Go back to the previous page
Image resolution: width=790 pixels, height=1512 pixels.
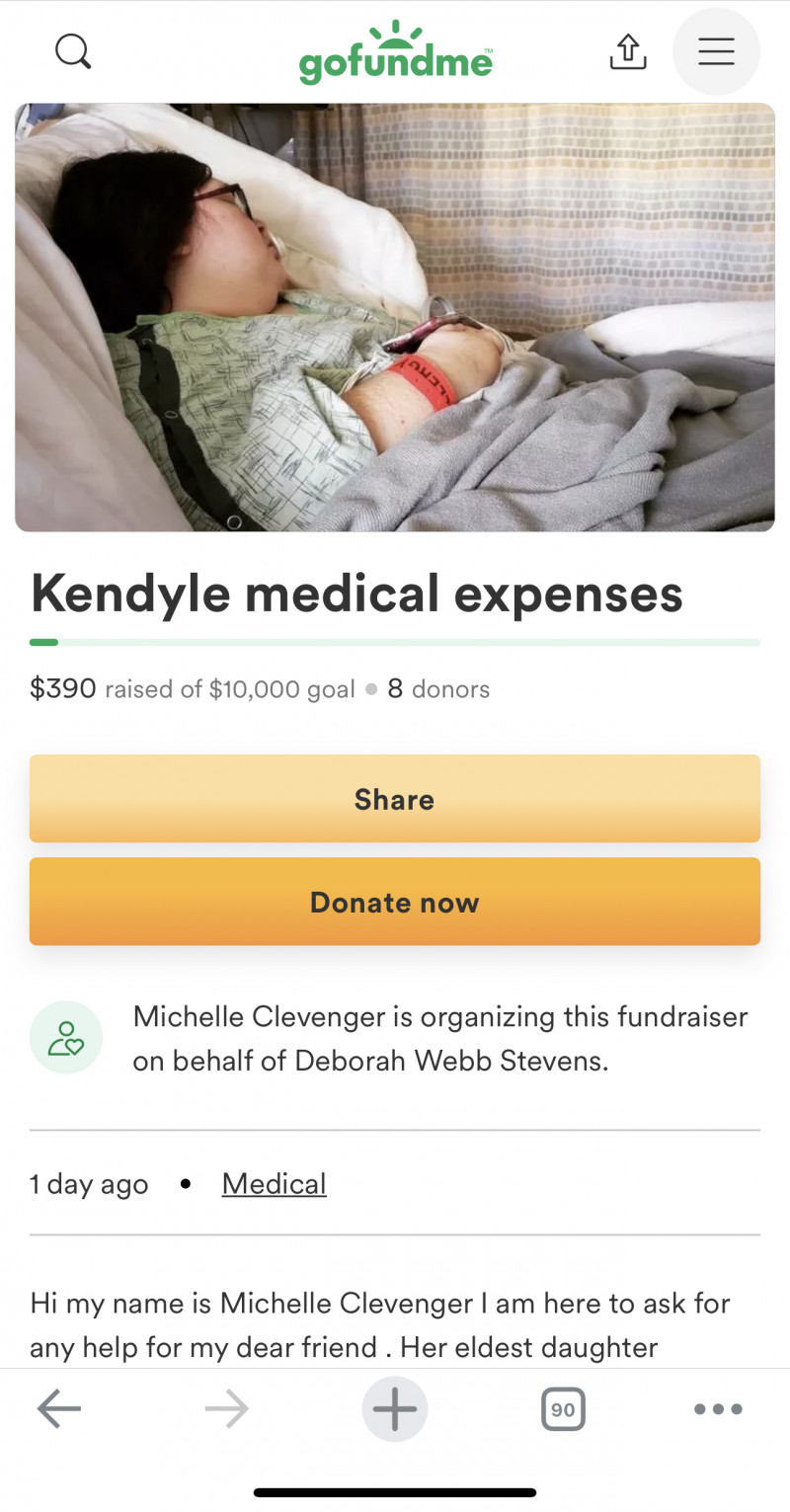tap(59, 1409)
